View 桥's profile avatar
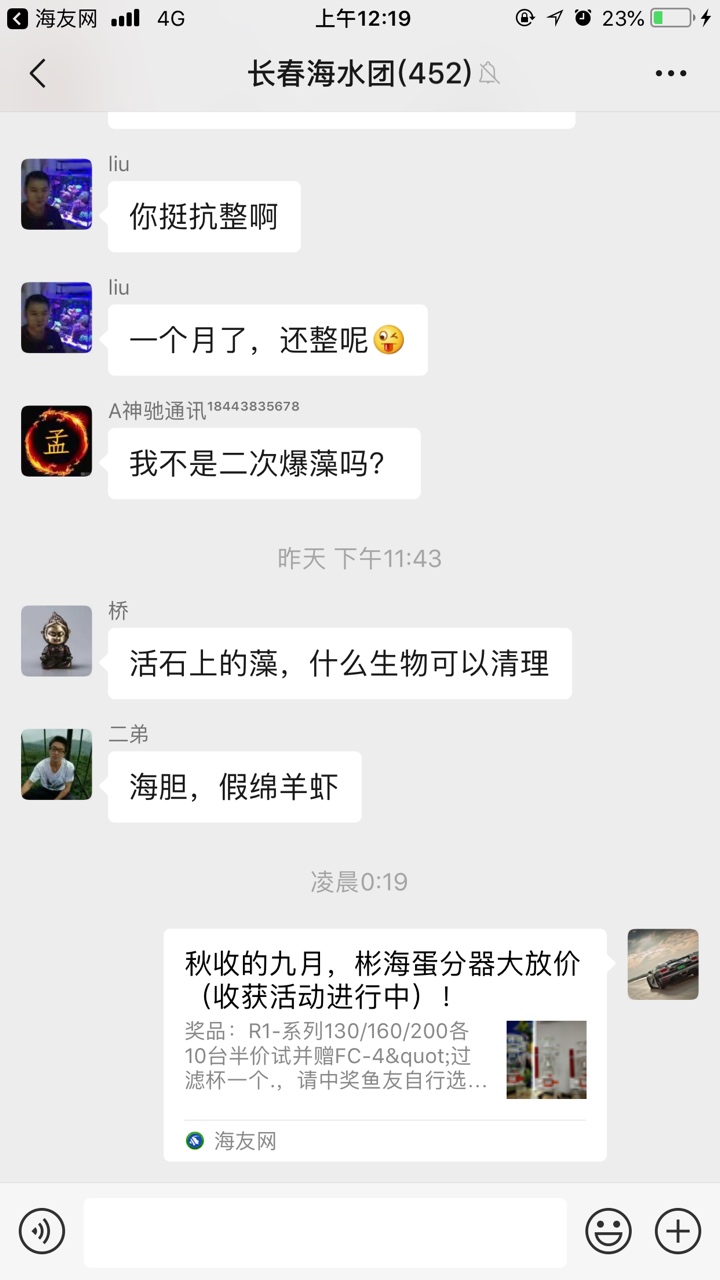The width and height of the screenshot is (720, 1280). click(57, 641)
